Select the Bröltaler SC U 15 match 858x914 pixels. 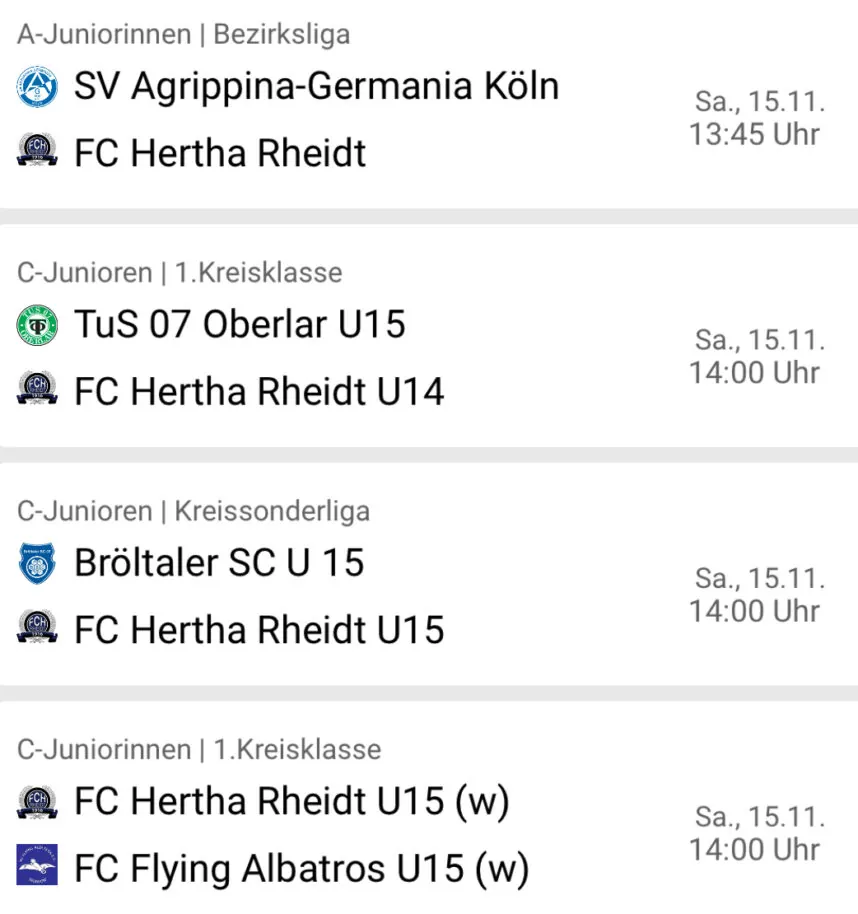(220, 563)
